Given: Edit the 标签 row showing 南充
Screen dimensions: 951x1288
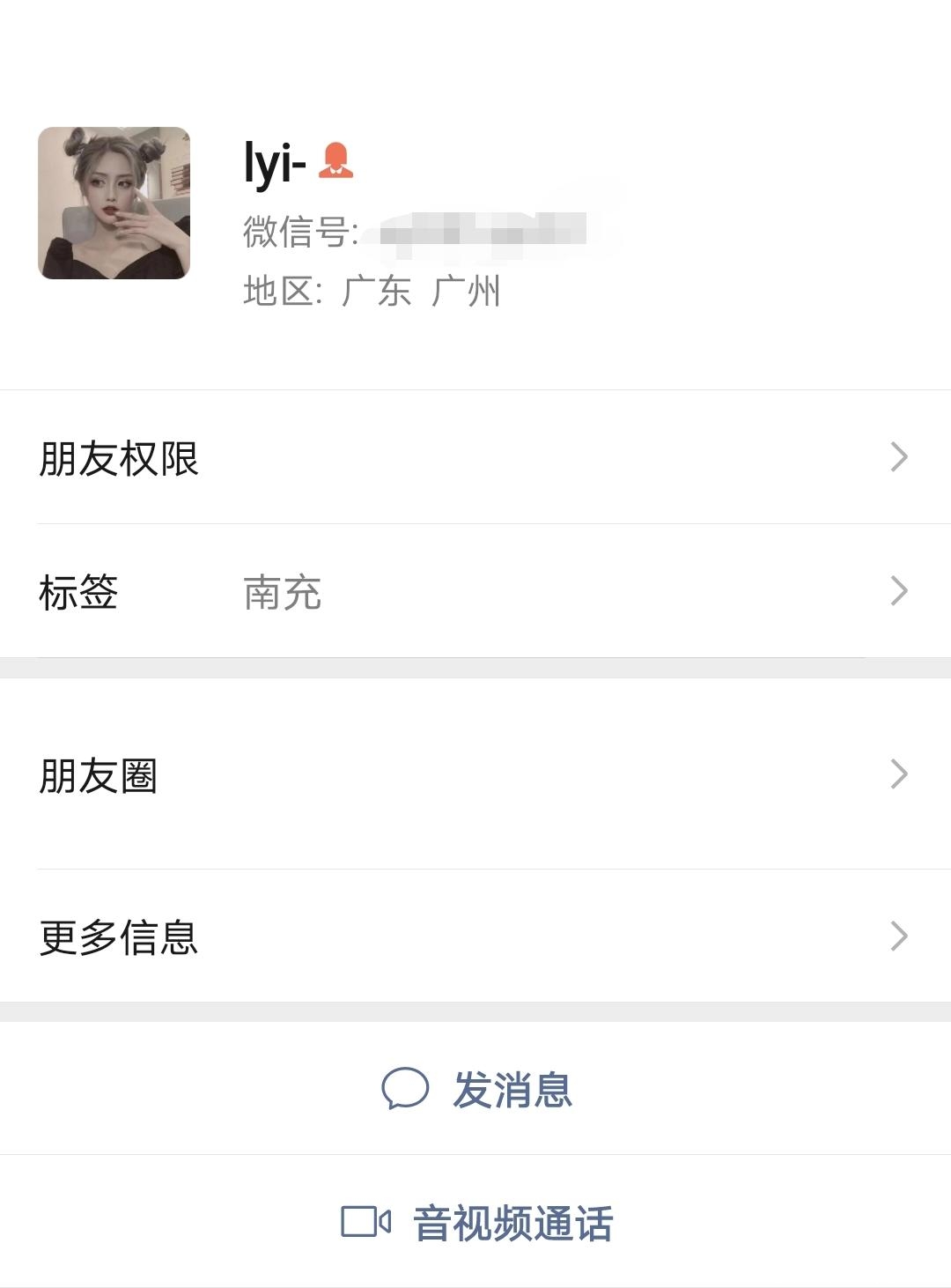Looking at the screenshot, I should [x=475, y=591].
